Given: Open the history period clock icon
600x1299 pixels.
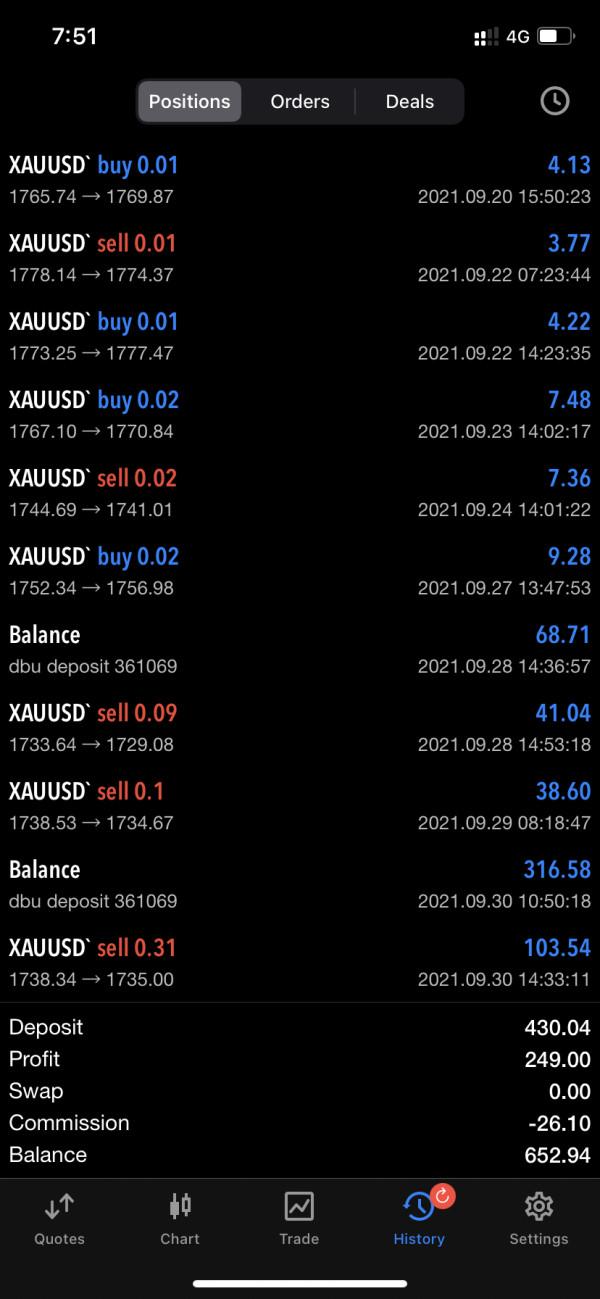Looking at the screenshot, I should [x=554, y=101].
